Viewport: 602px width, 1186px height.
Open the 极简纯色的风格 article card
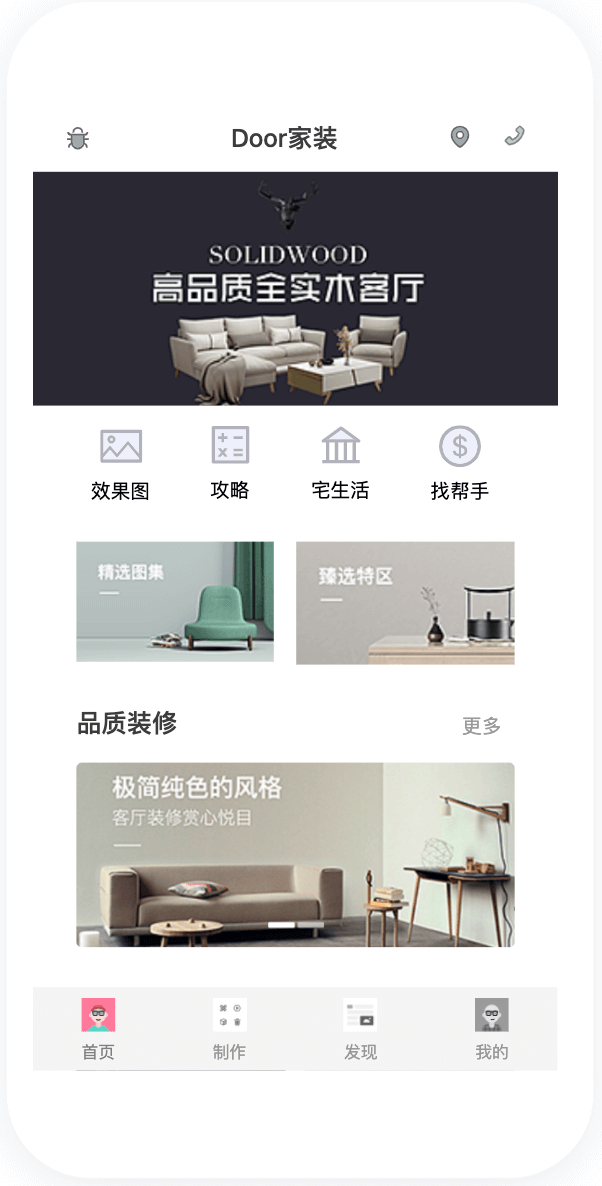pyautogui.click(x=295, y=854)
